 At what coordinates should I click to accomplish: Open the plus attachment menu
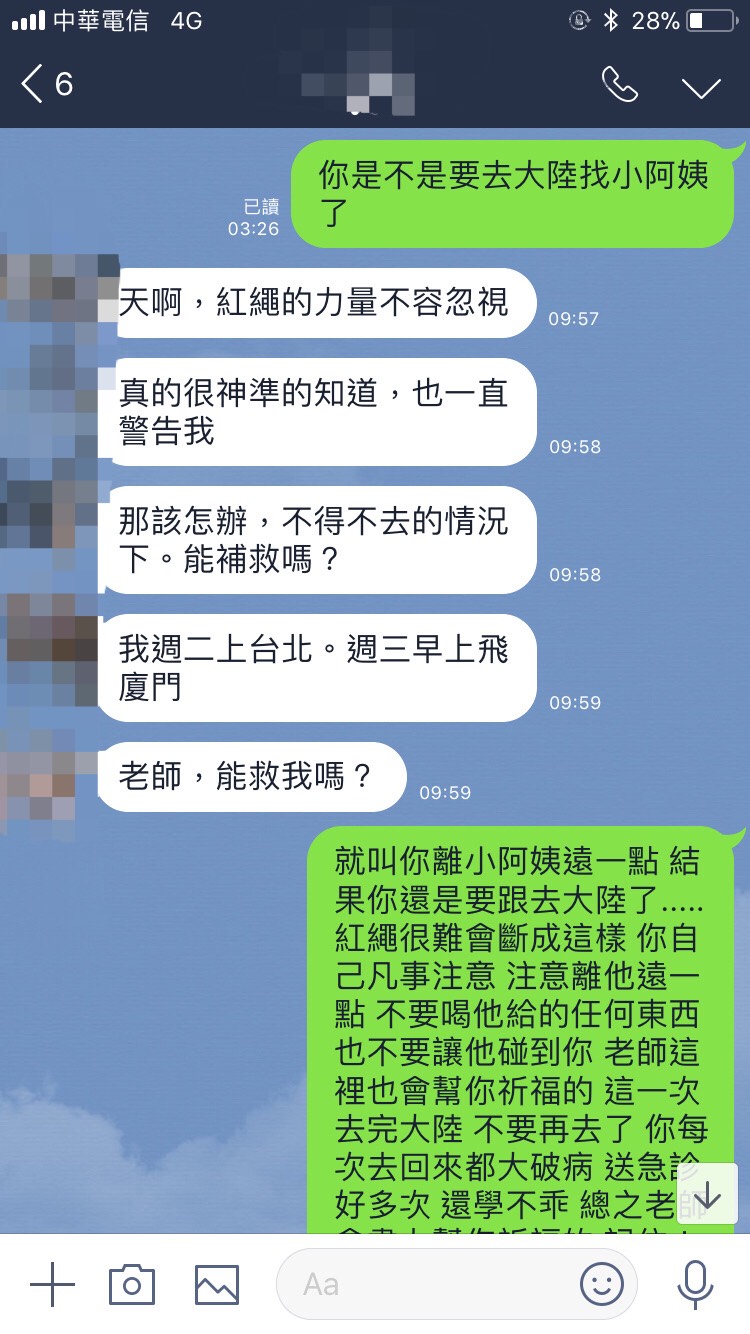tap(52, 1284)
